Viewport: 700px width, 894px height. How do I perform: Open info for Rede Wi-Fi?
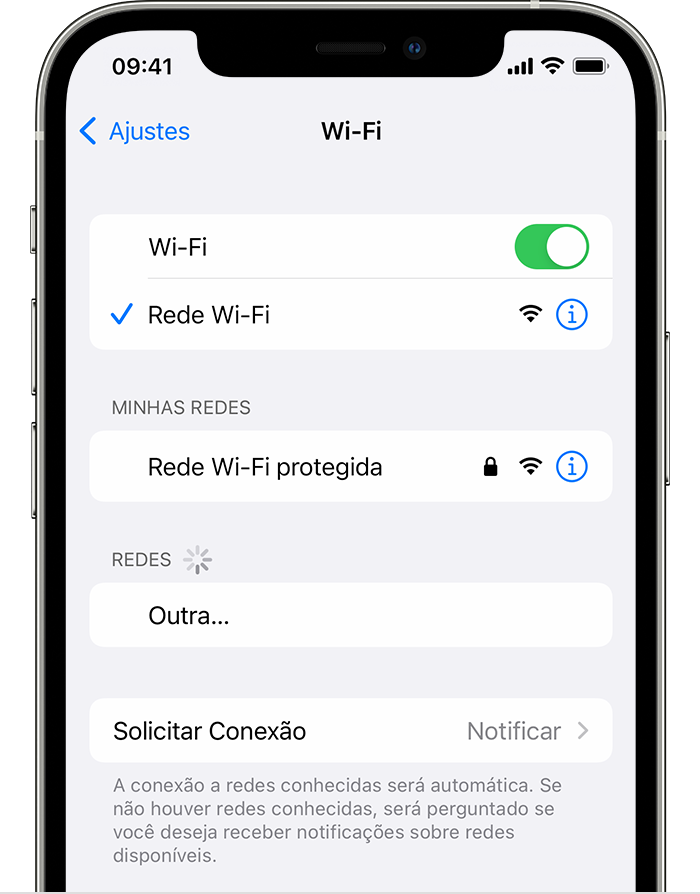click(571, 315)
